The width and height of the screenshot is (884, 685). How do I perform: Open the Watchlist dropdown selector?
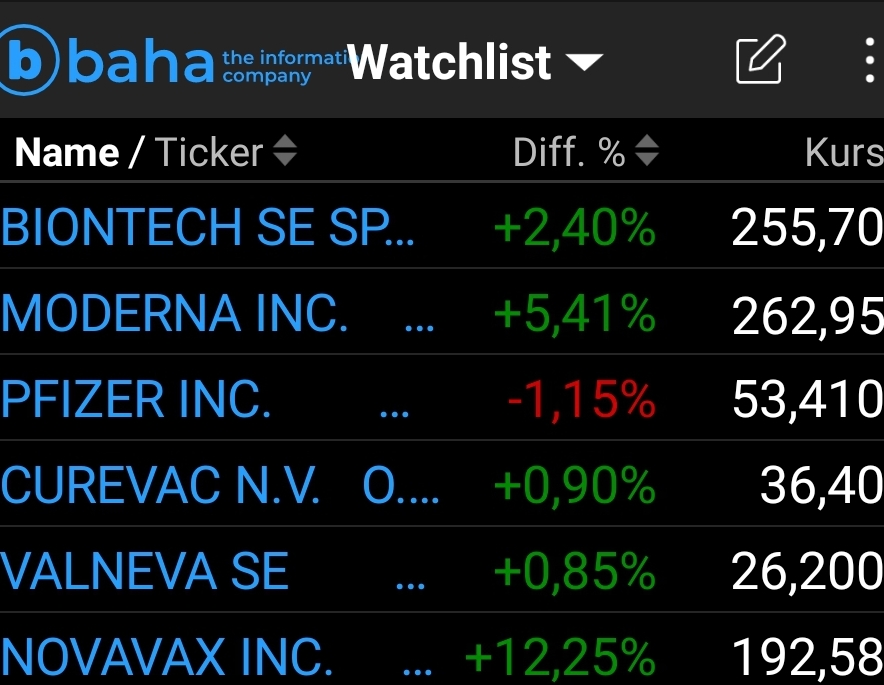[476, 63]
